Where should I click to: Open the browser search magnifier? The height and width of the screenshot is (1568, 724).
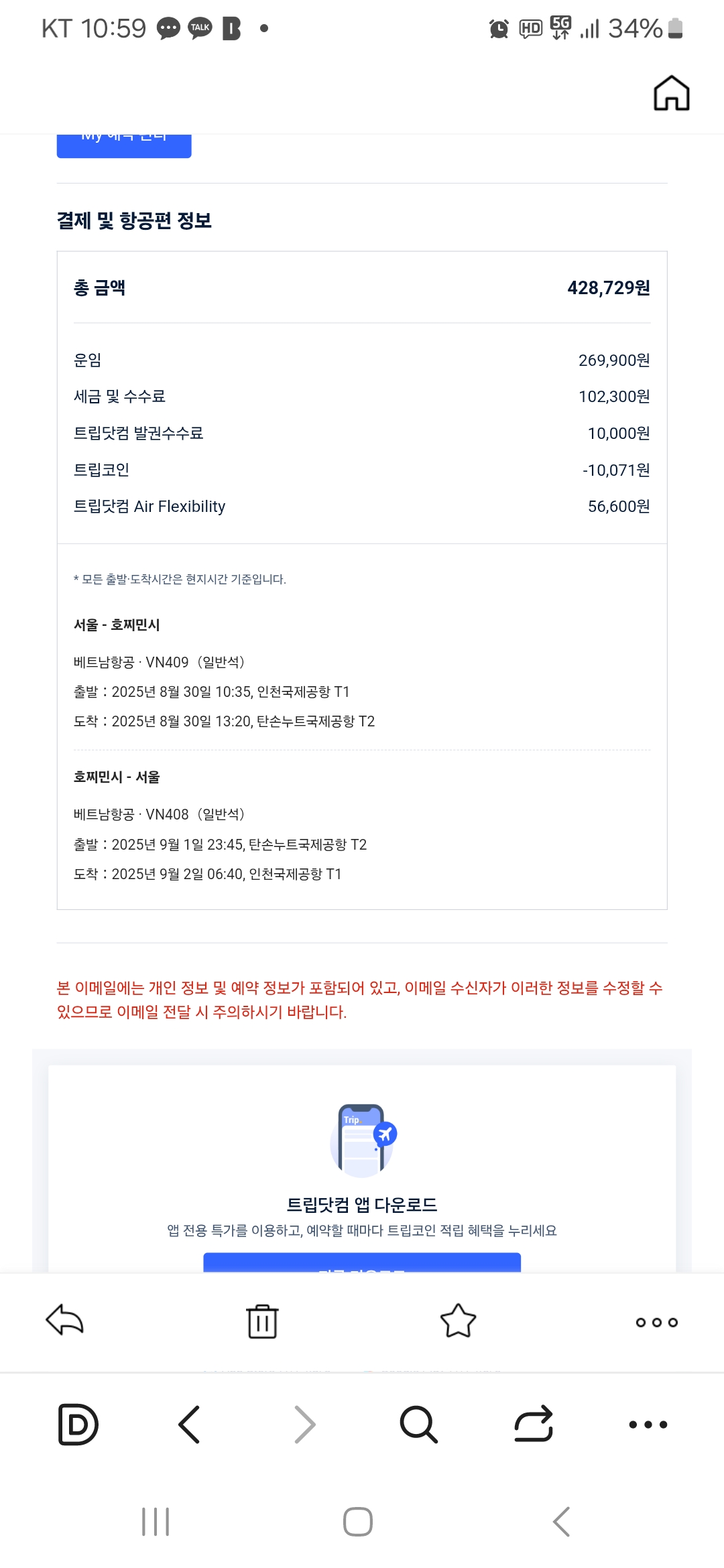[x=418, y=1424]
